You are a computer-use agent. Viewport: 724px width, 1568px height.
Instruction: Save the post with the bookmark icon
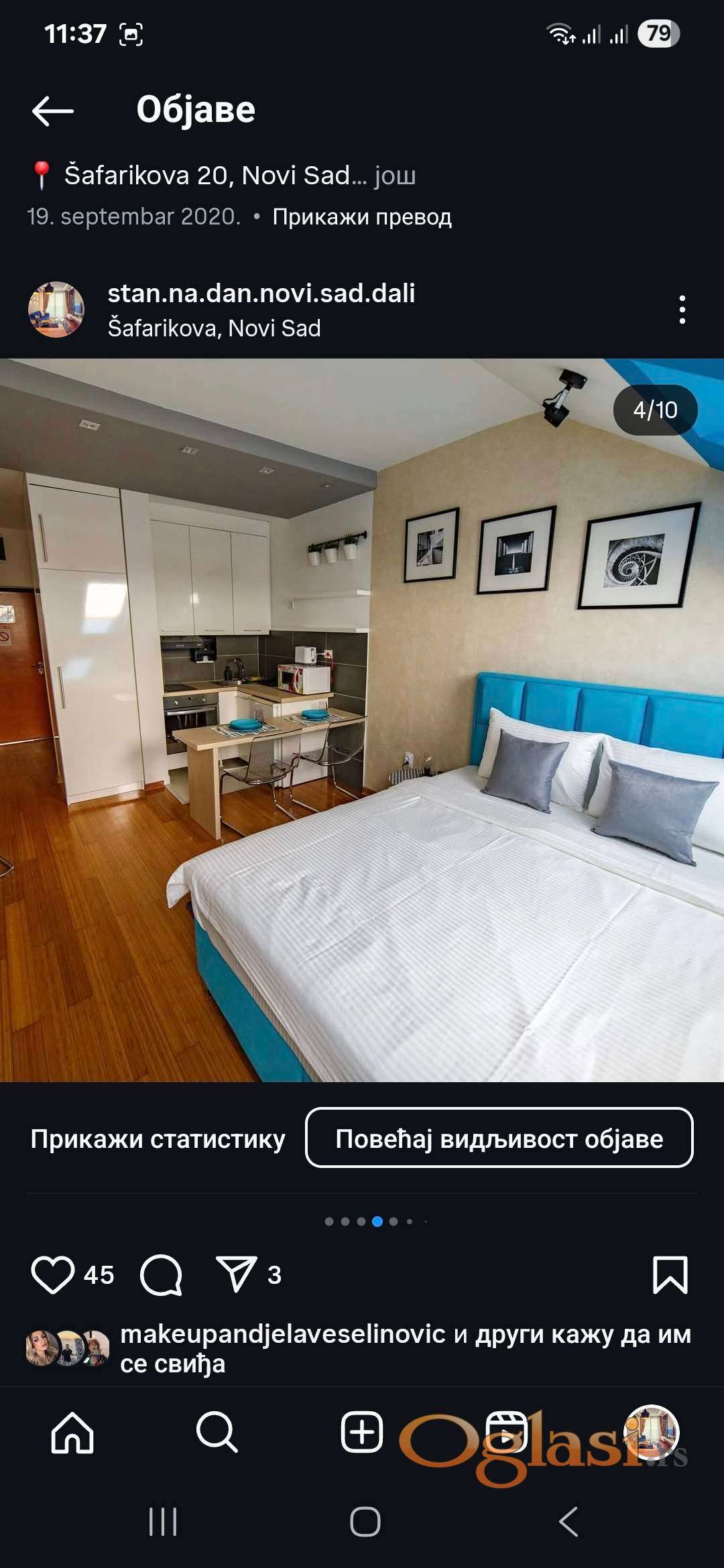point(670,1275)
